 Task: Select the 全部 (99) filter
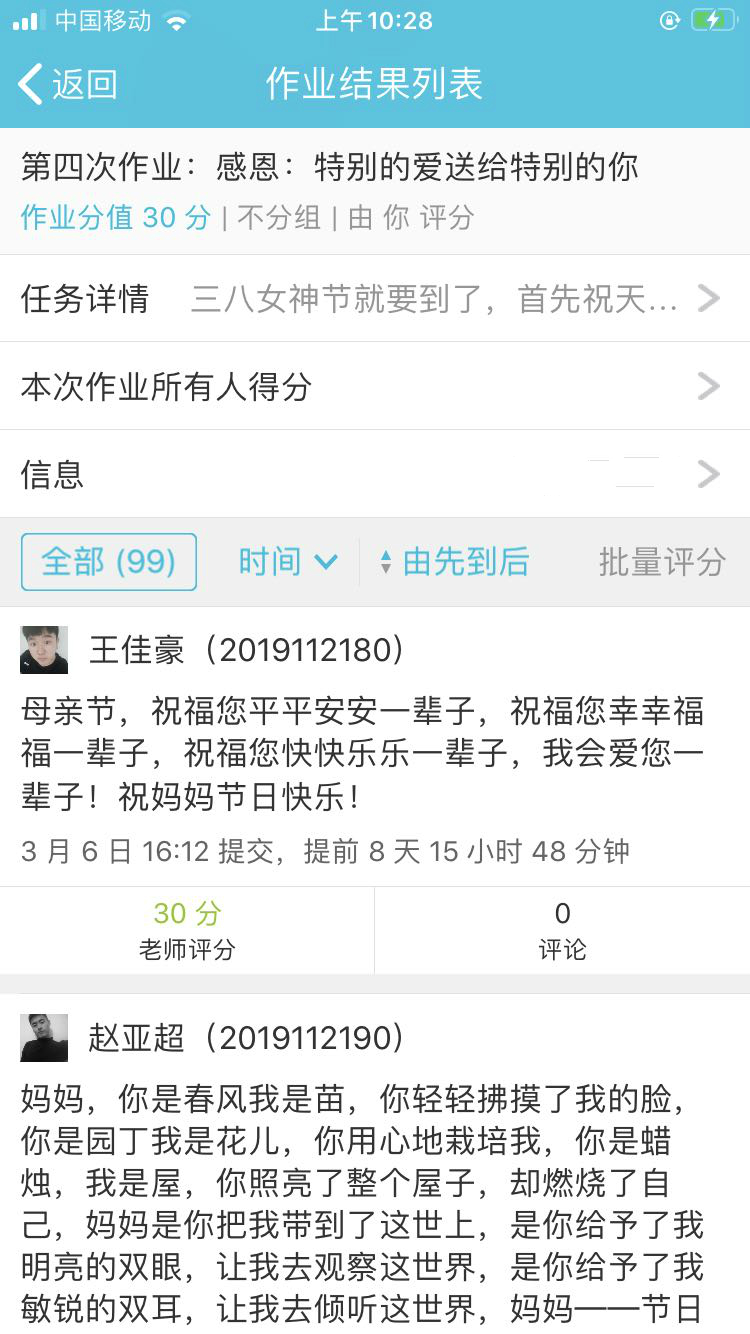[108, 562]
